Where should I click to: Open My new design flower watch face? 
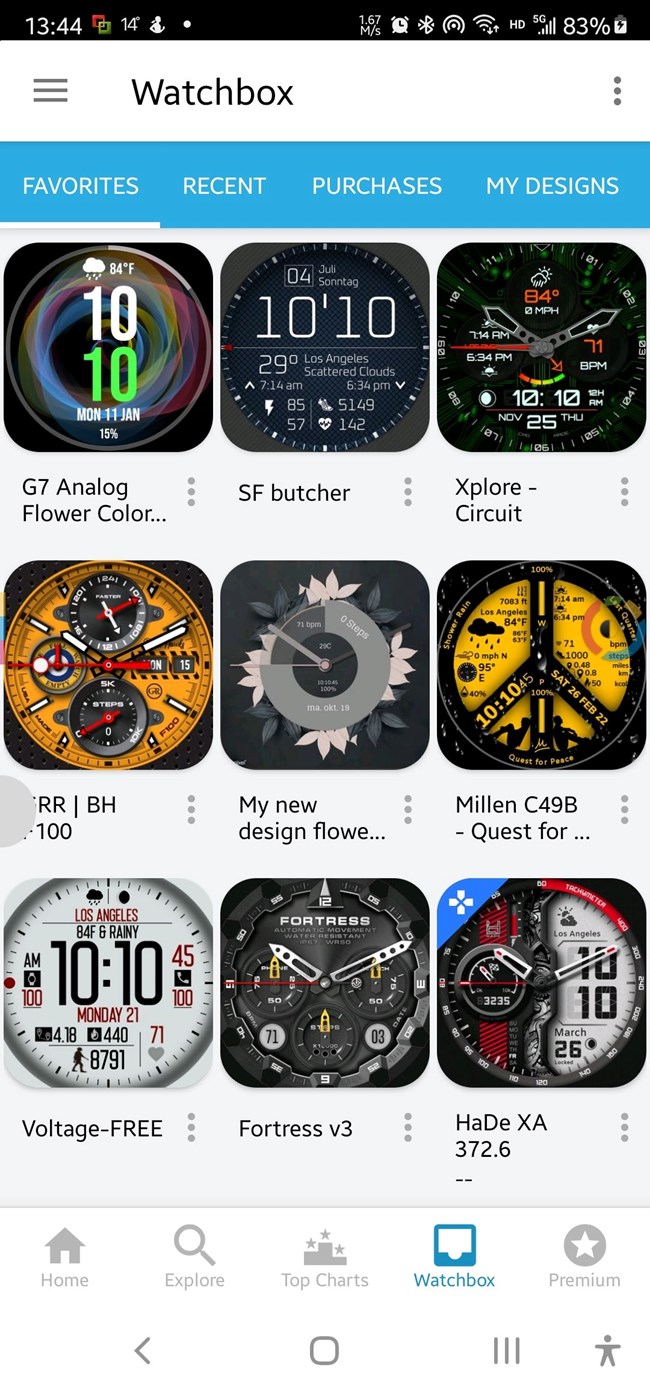pyautogui.click(x=324, y=664)
